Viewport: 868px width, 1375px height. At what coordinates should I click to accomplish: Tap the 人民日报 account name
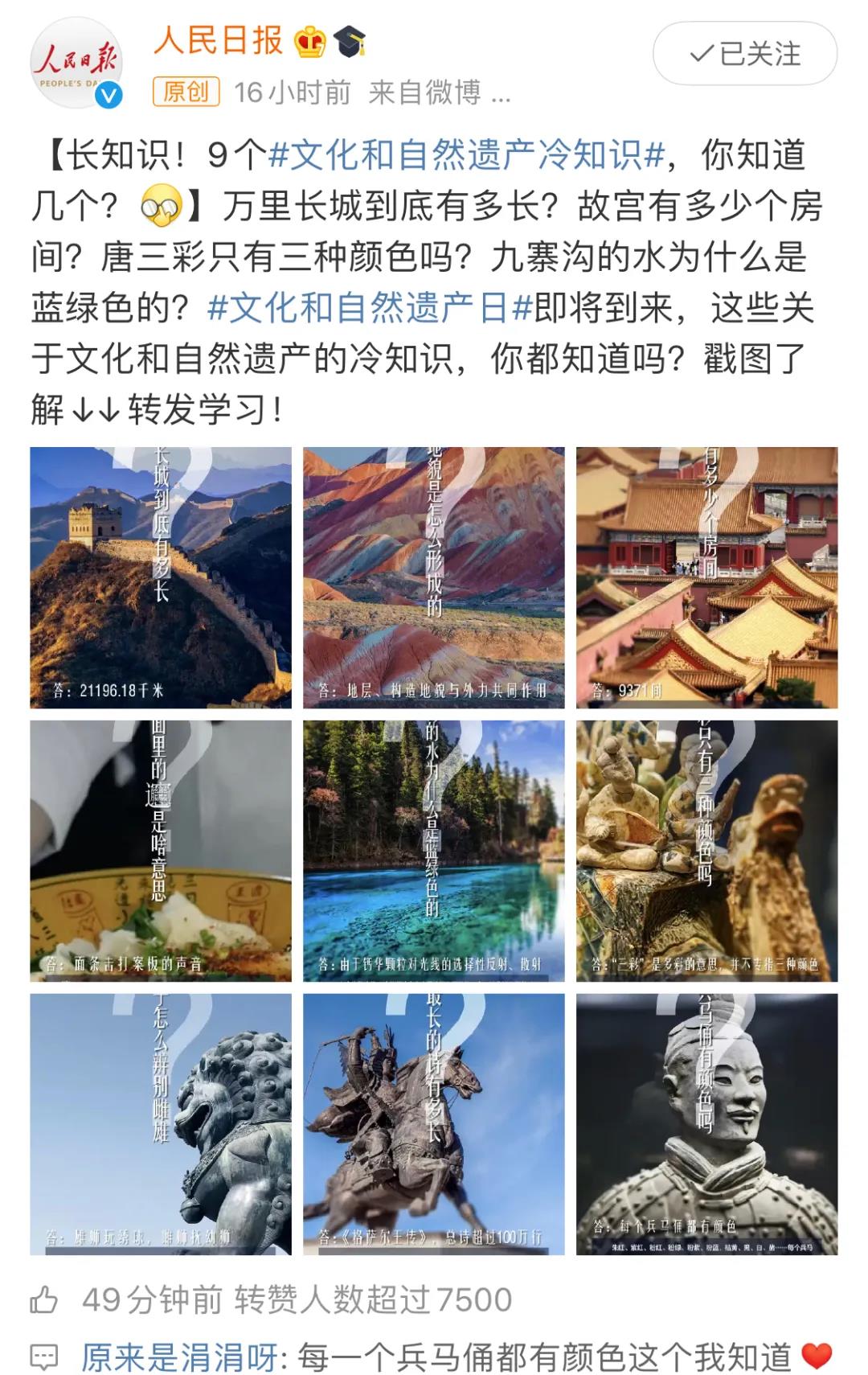pos(219,40)
